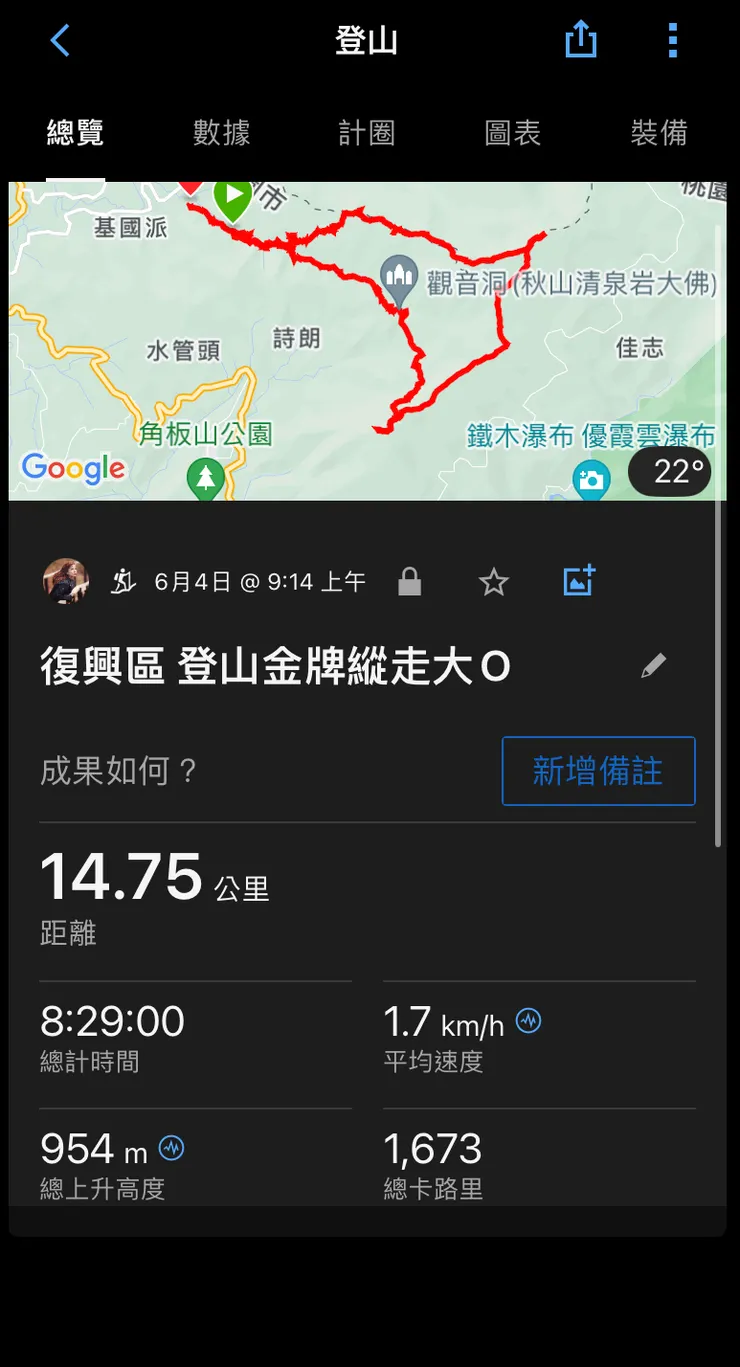Add a photo using the blue image icon
The image size is (740, 1367).
coord(578,580)
